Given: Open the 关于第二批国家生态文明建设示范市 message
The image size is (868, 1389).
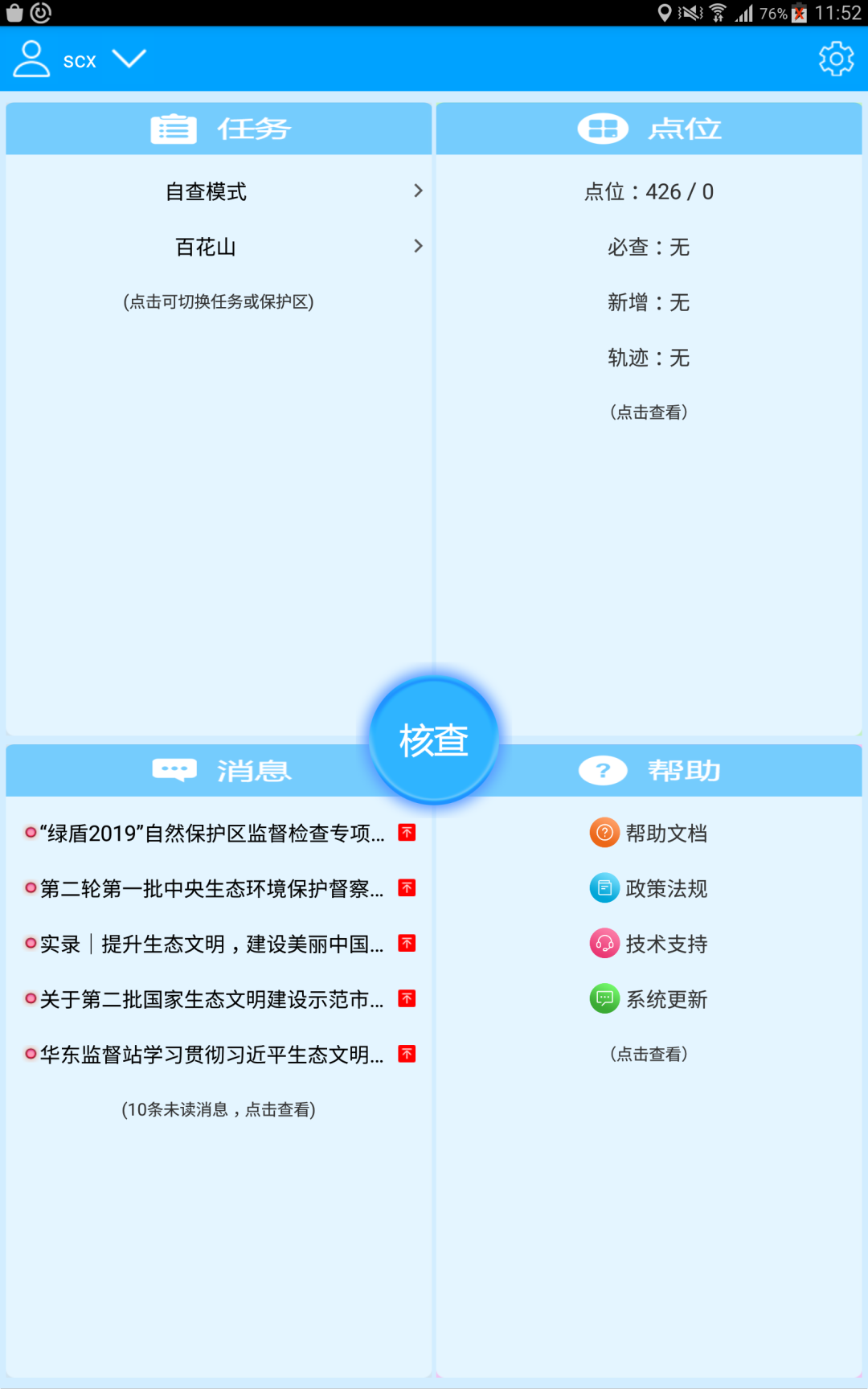Looking at the screenshot, I should [219, 999].
